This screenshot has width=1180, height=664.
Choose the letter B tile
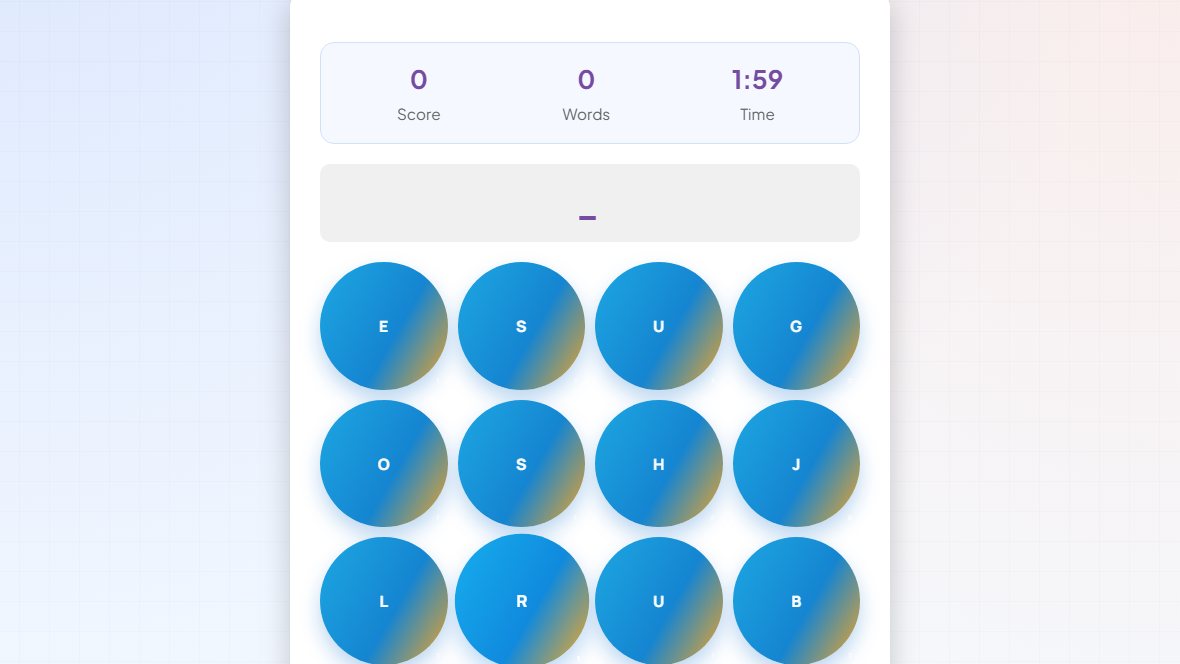pyautogui.click(x=796, y=601)
